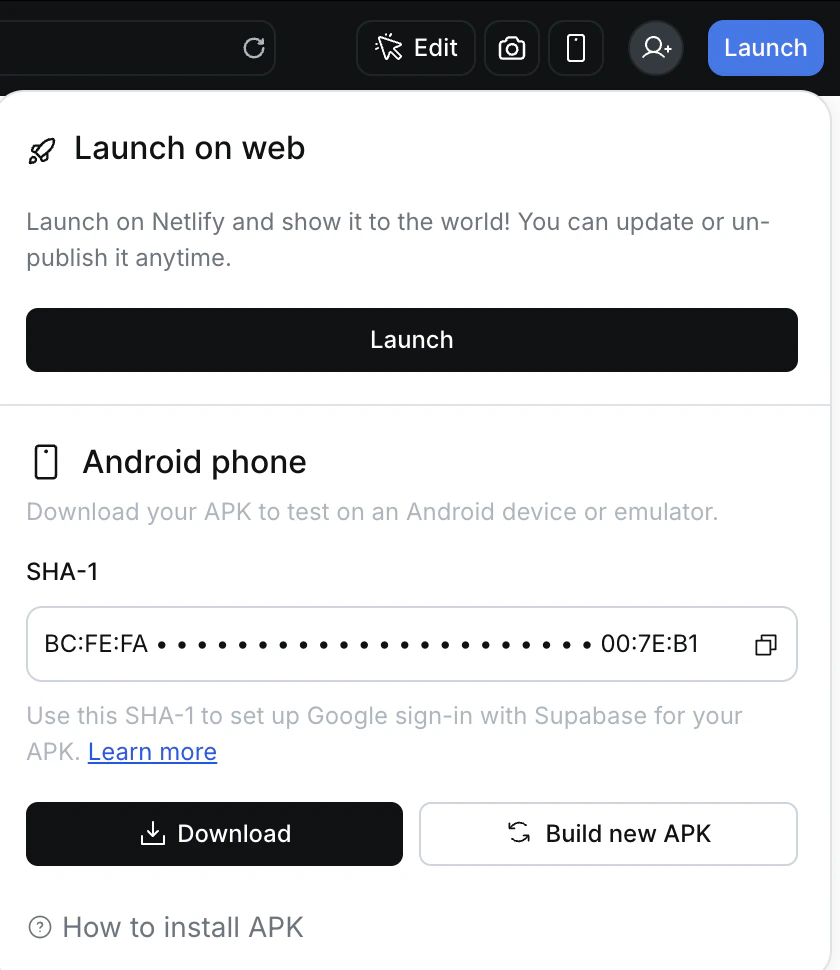Invite a collaborator with the person icon
The width and height of the screenshot is (840, 970).
click(655, 47)
